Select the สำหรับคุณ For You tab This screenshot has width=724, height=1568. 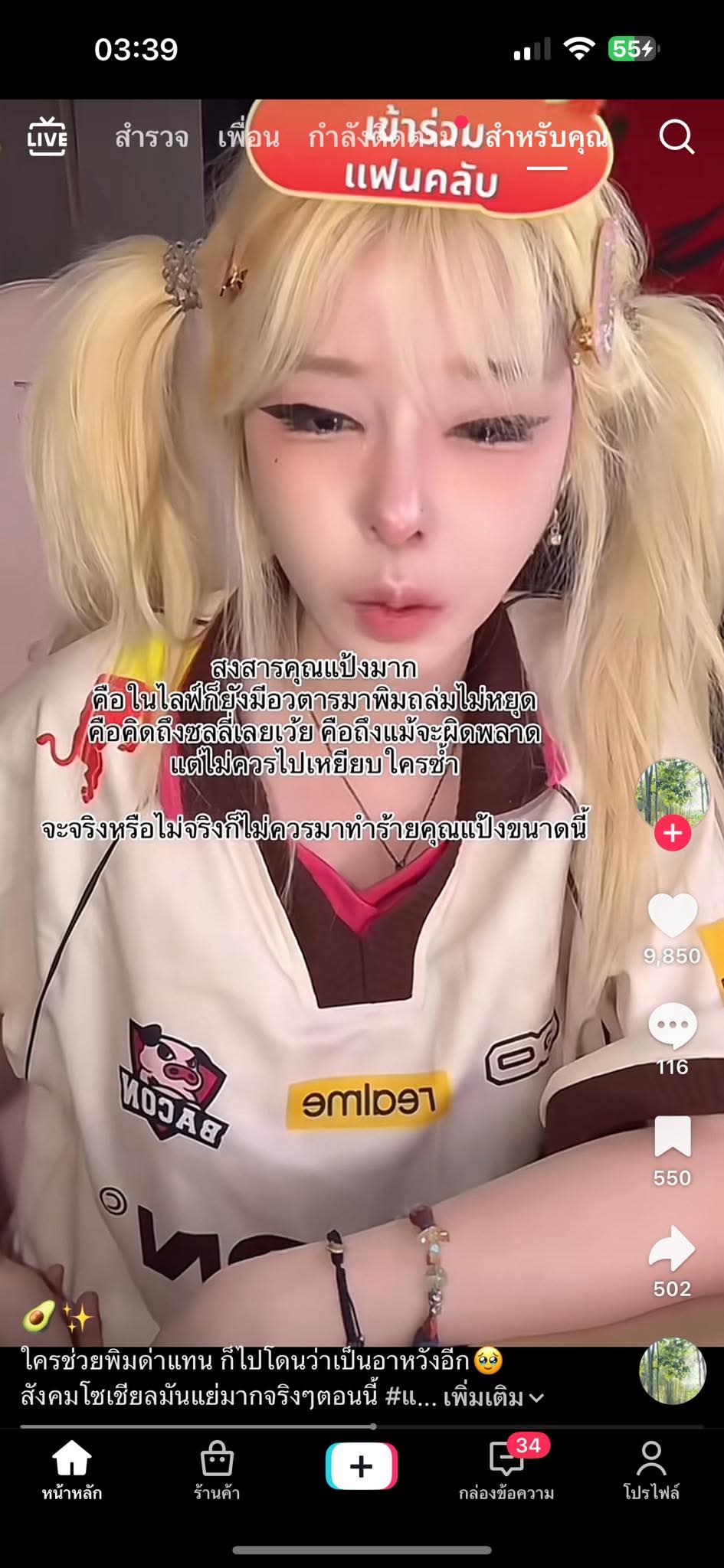[547, 138]
